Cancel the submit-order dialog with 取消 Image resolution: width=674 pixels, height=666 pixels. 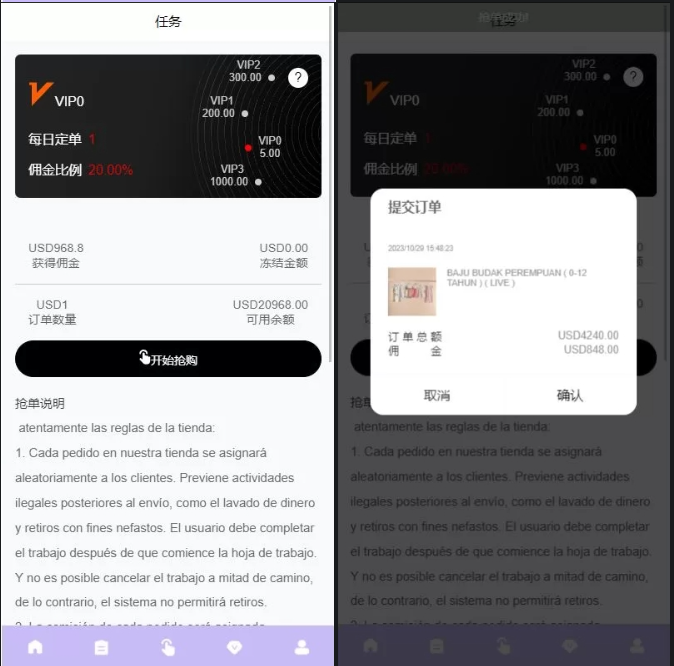437,395
